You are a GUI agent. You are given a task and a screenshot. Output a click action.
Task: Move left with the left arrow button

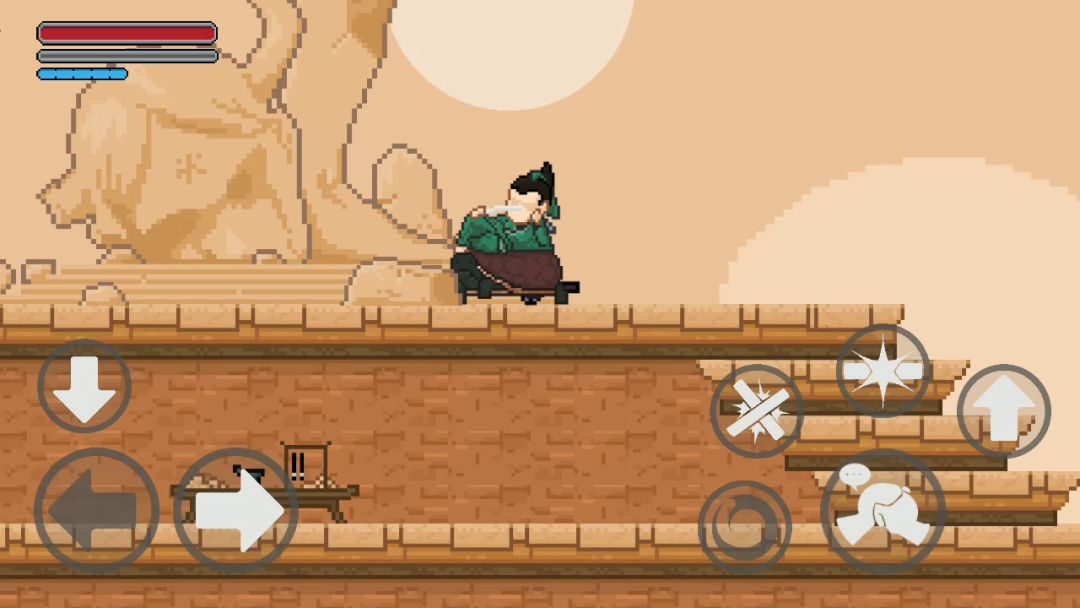coord(96,511)
